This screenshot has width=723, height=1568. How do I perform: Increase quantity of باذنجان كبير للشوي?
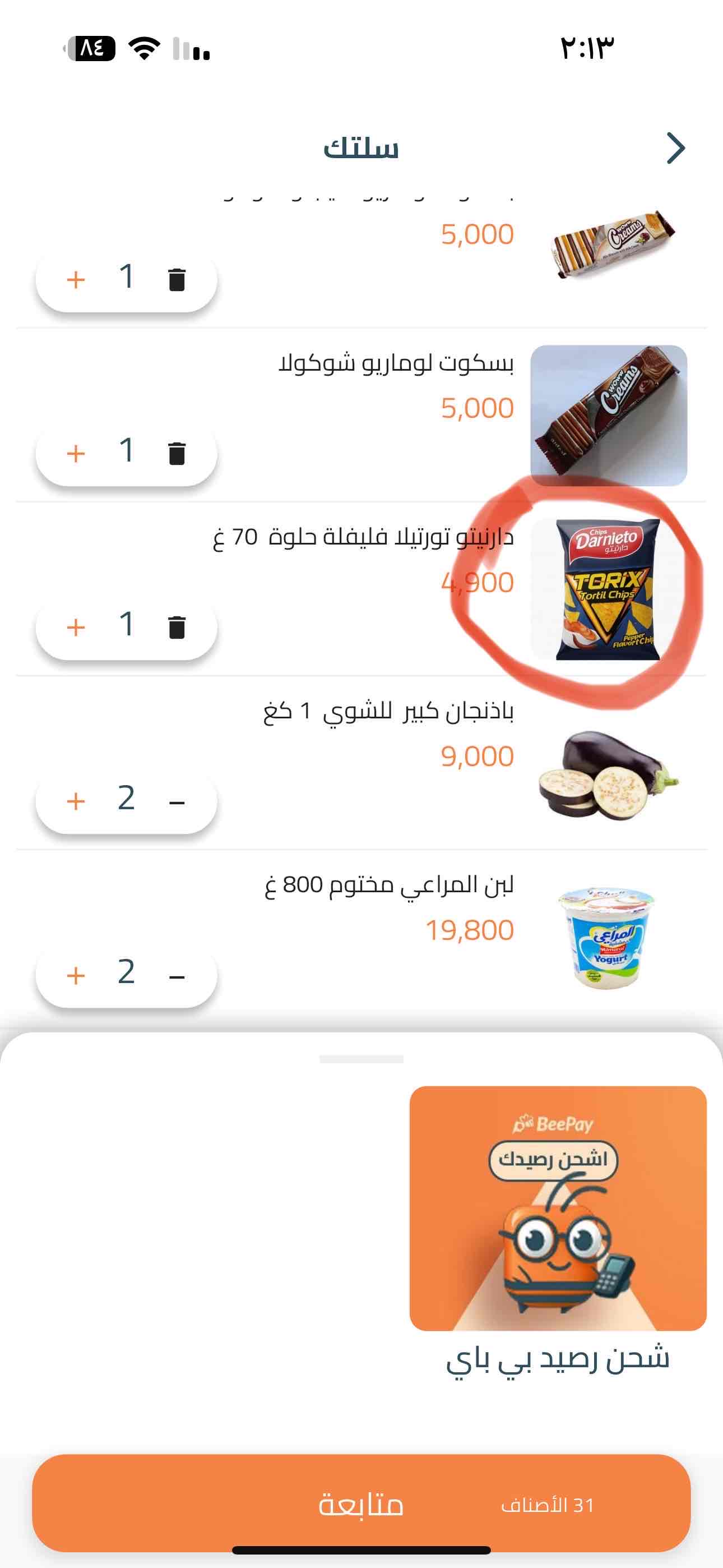point(76,801)
